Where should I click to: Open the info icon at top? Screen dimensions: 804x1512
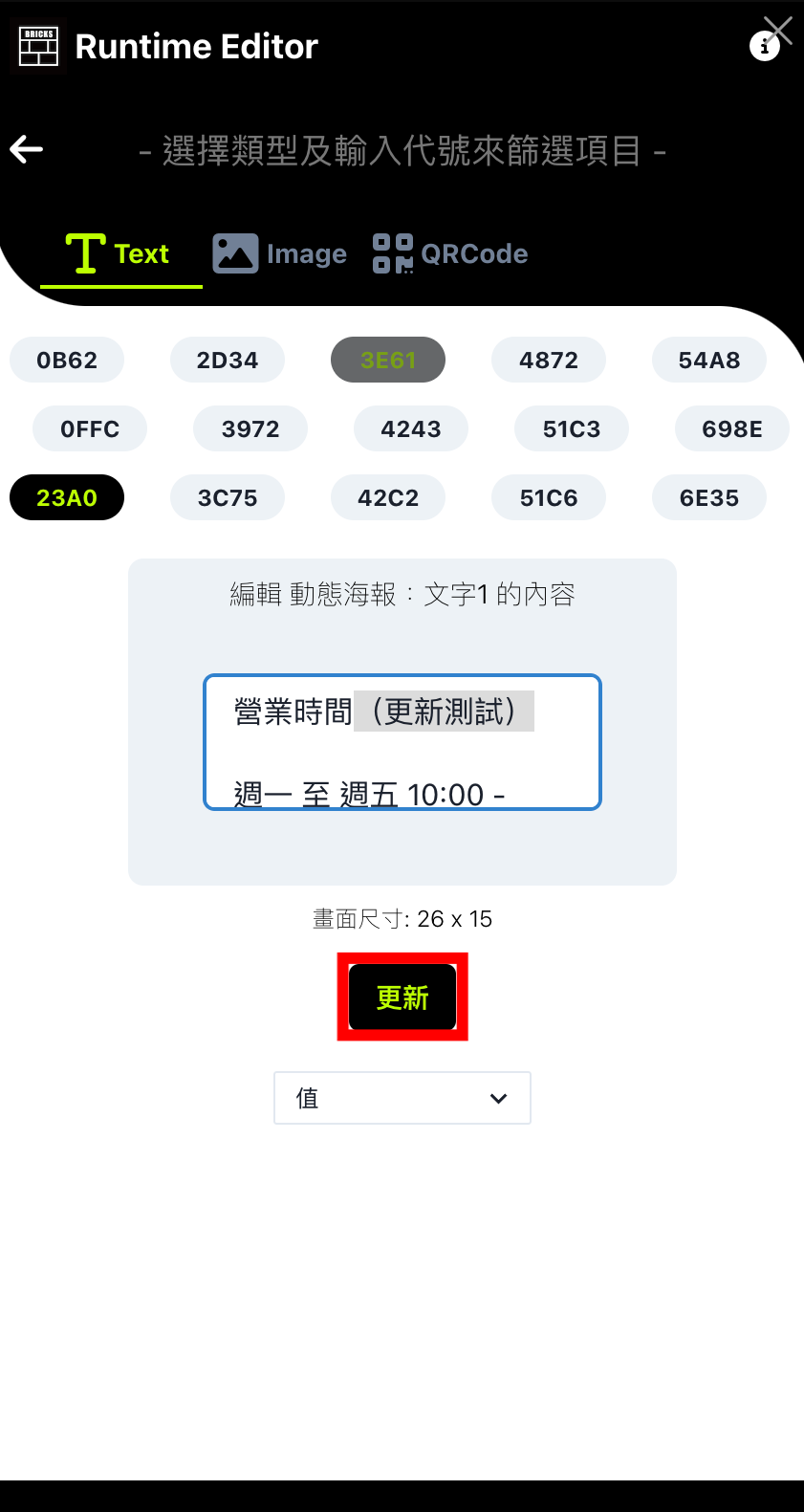click(763, 47)
